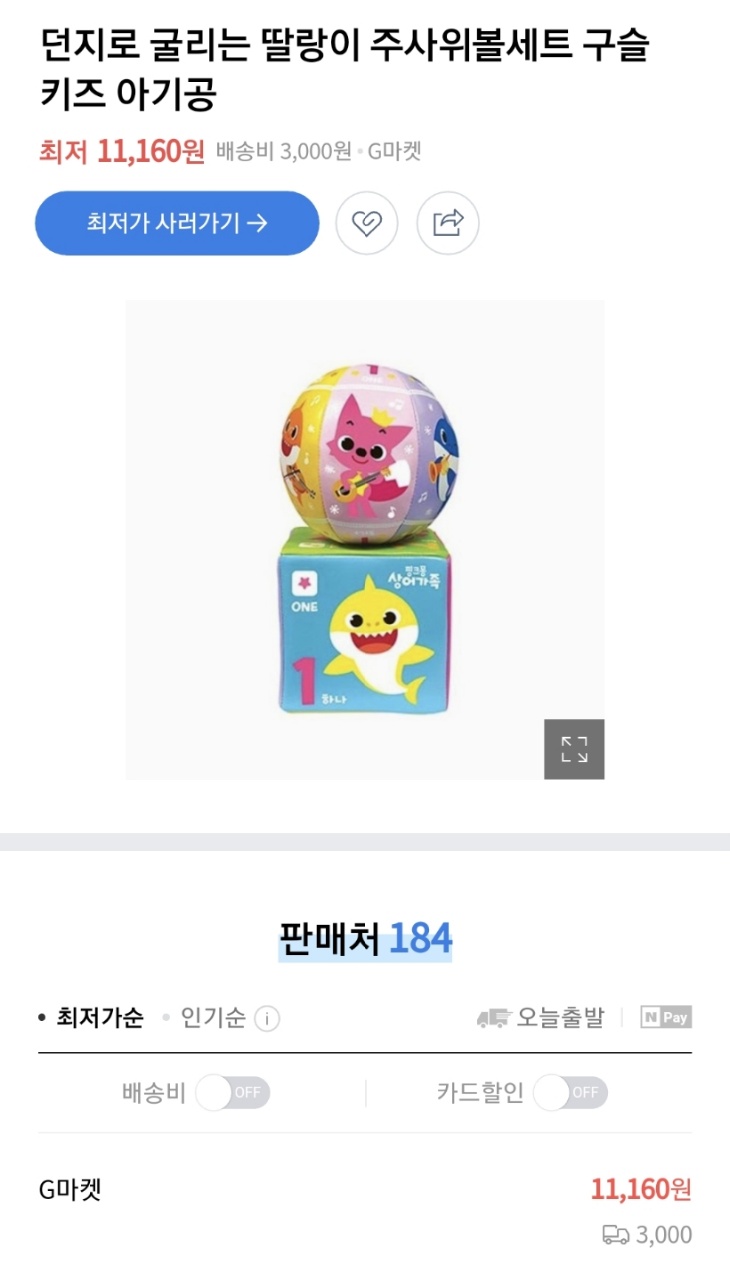Toggle the 배송비 switch on
Viewport: 730px width, 1280px height.
tap(232, 1093)
